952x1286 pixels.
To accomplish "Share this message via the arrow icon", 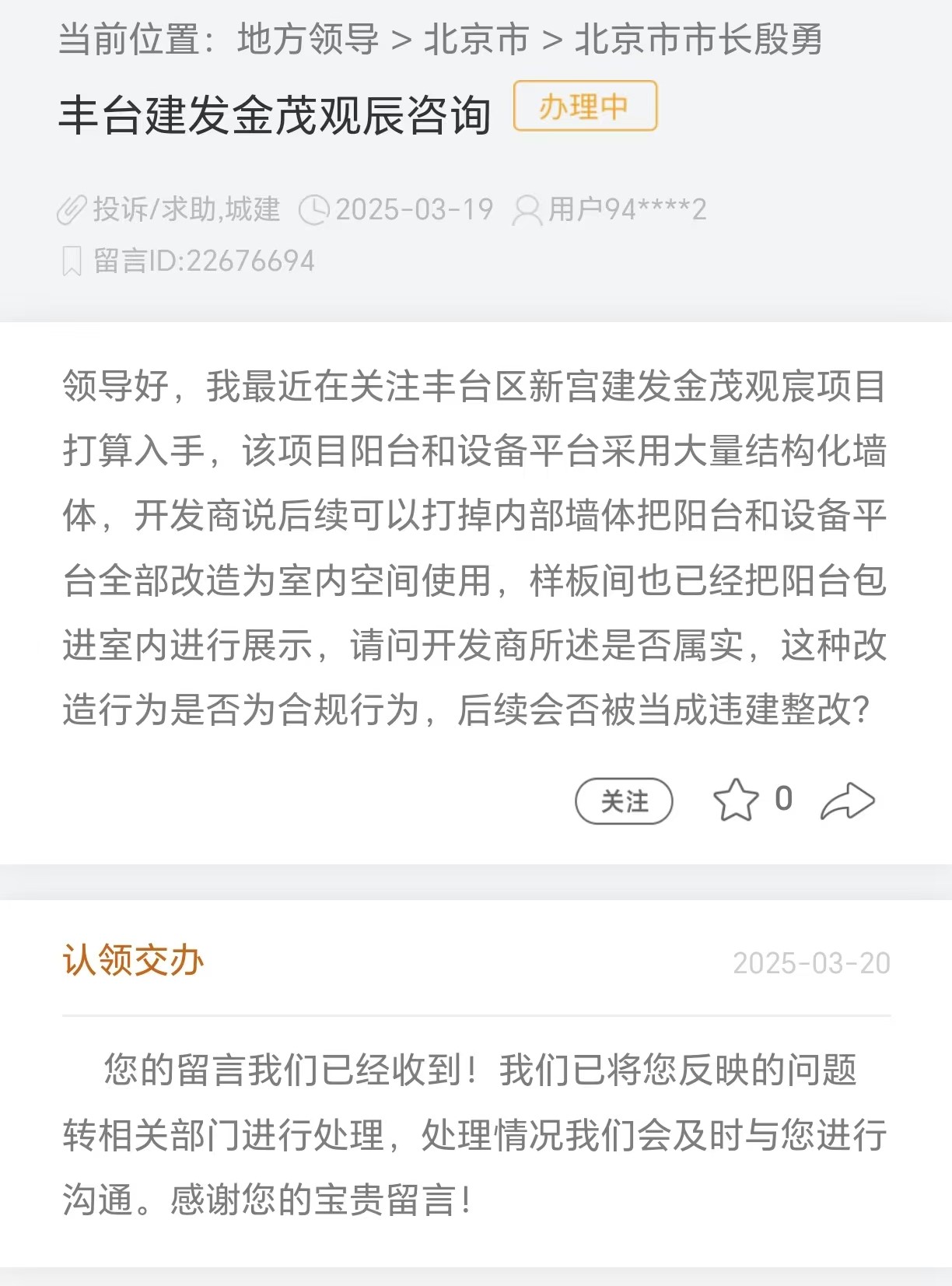I will click(847, 801).
